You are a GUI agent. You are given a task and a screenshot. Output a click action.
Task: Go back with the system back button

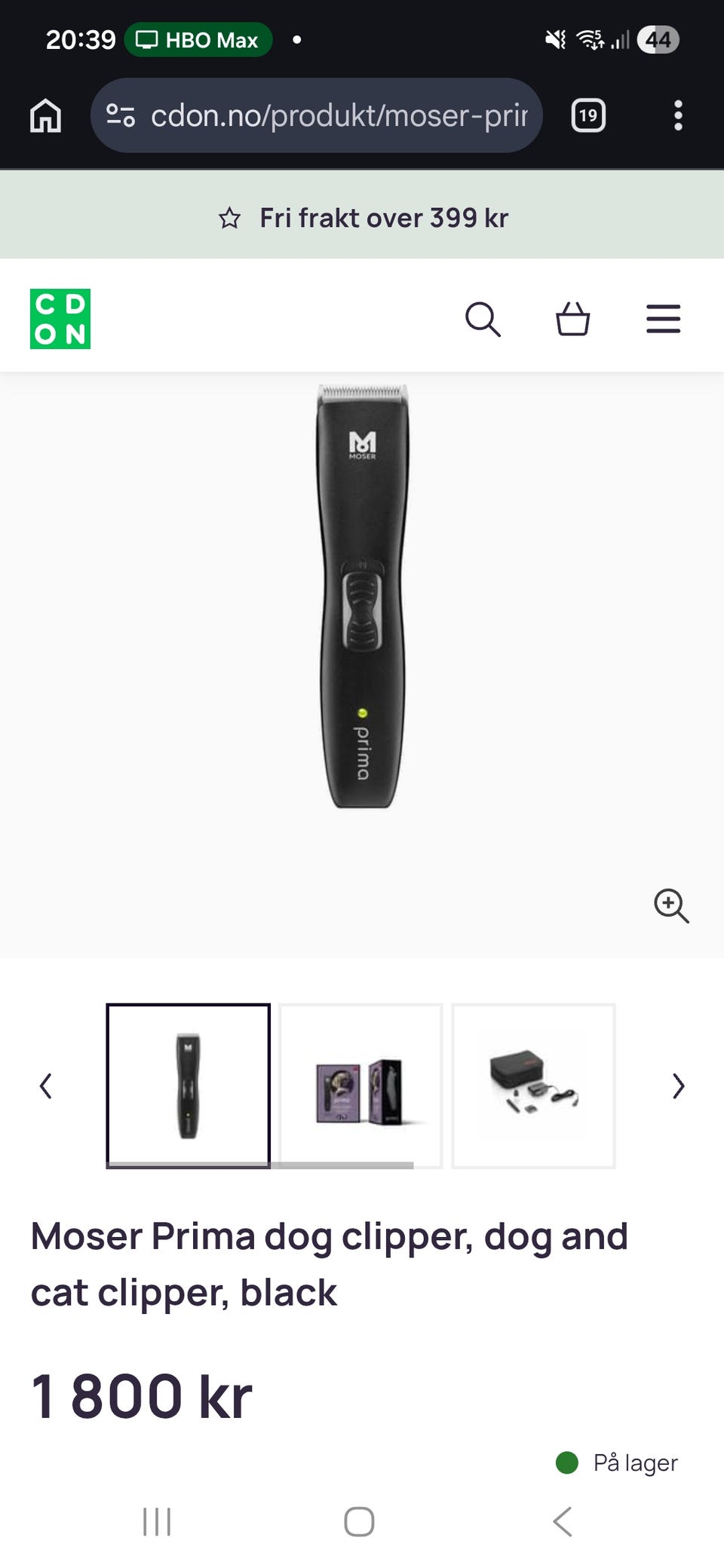[563, 1521]
